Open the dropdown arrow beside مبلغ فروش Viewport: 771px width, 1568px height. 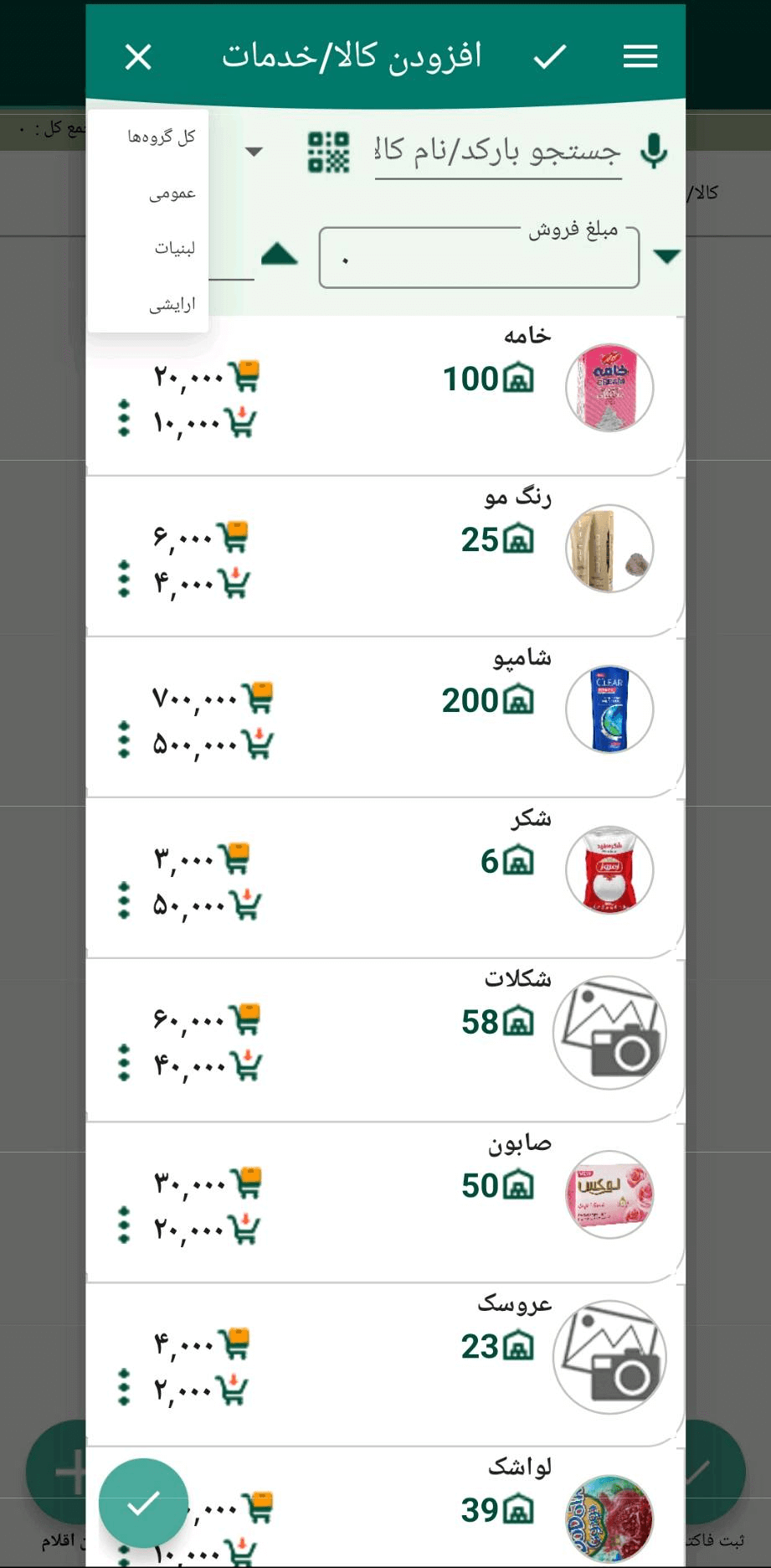click(x=666, y=256)
